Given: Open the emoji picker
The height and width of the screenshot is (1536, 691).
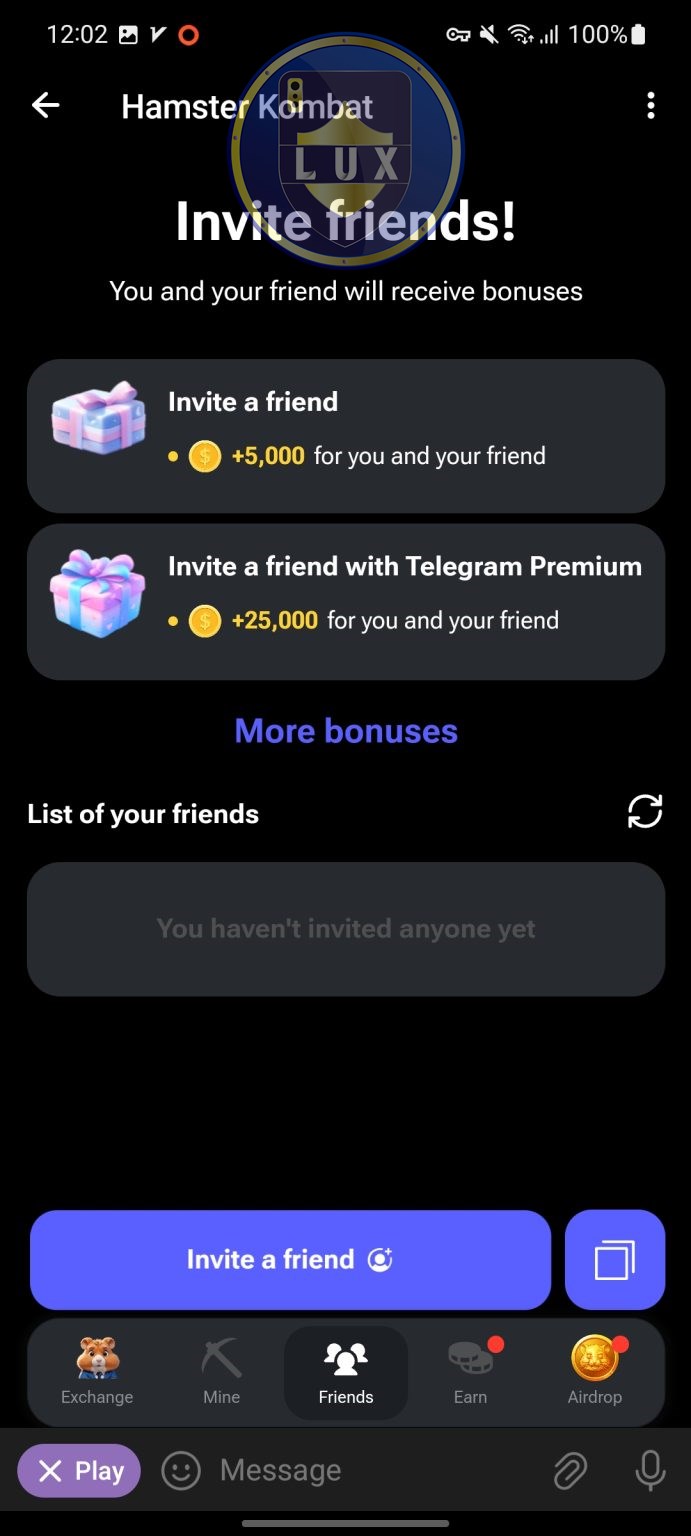Looking at the screenshot, I should [181, 1471].
